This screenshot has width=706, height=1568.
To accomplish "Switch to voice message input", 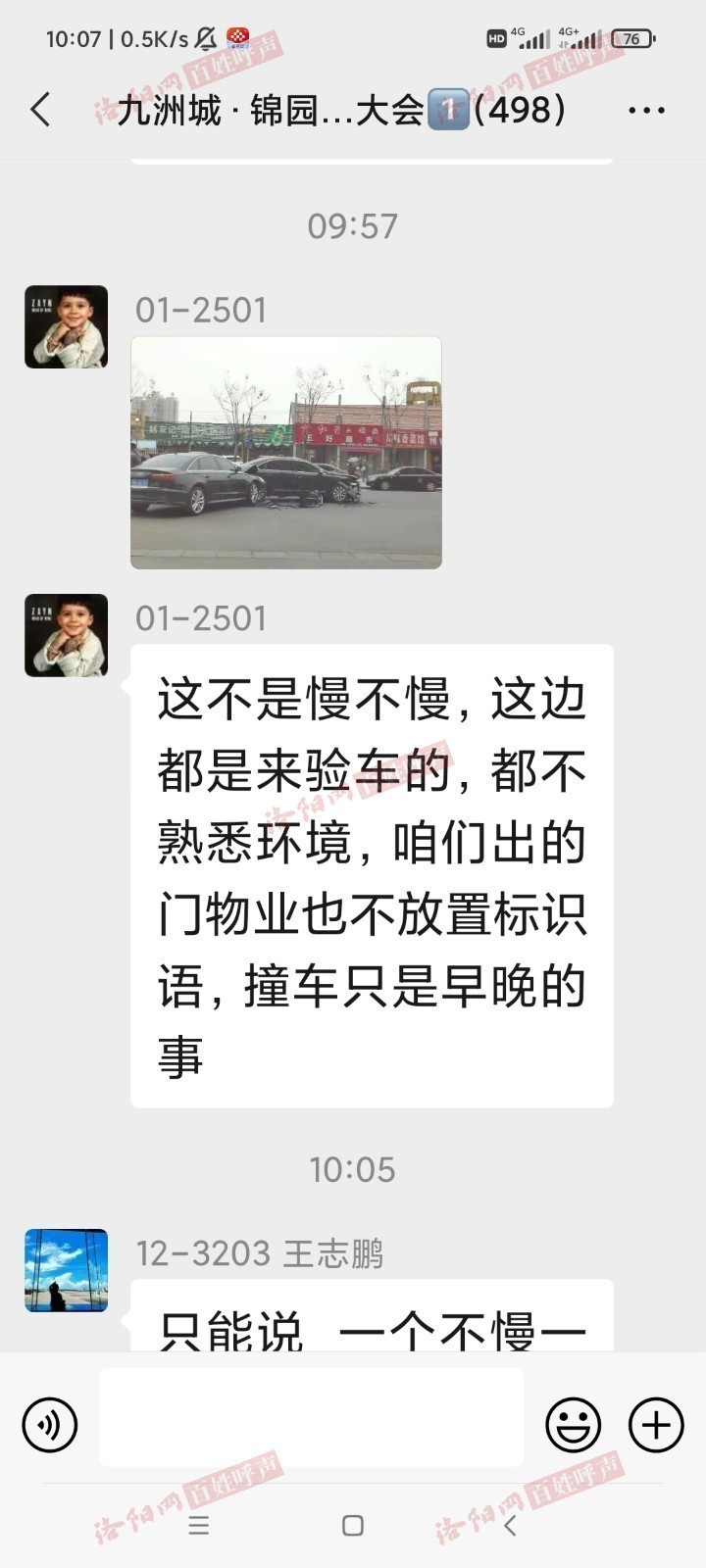I will 50,1424.
